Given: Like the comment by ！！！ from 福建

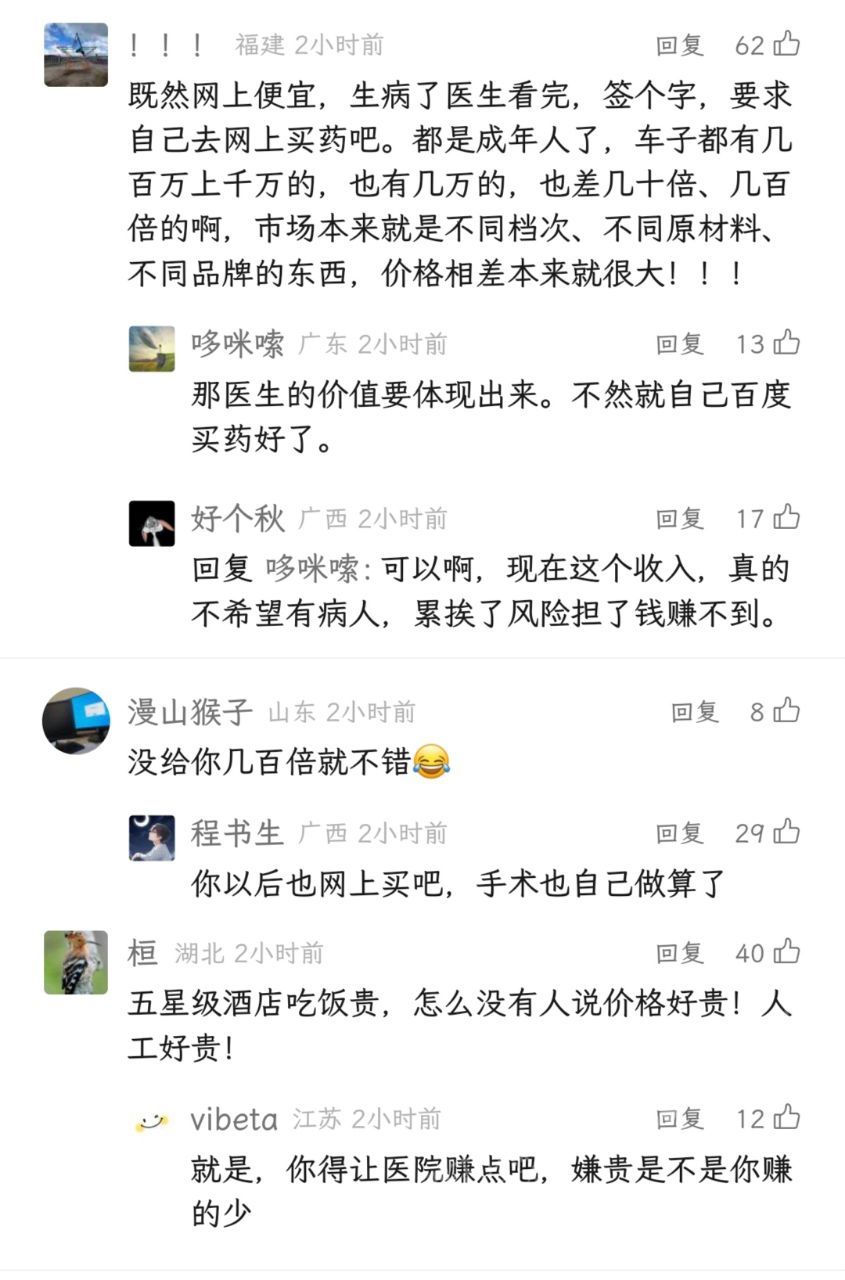Looking at the screenshot, I should click(x=787, y=45).
